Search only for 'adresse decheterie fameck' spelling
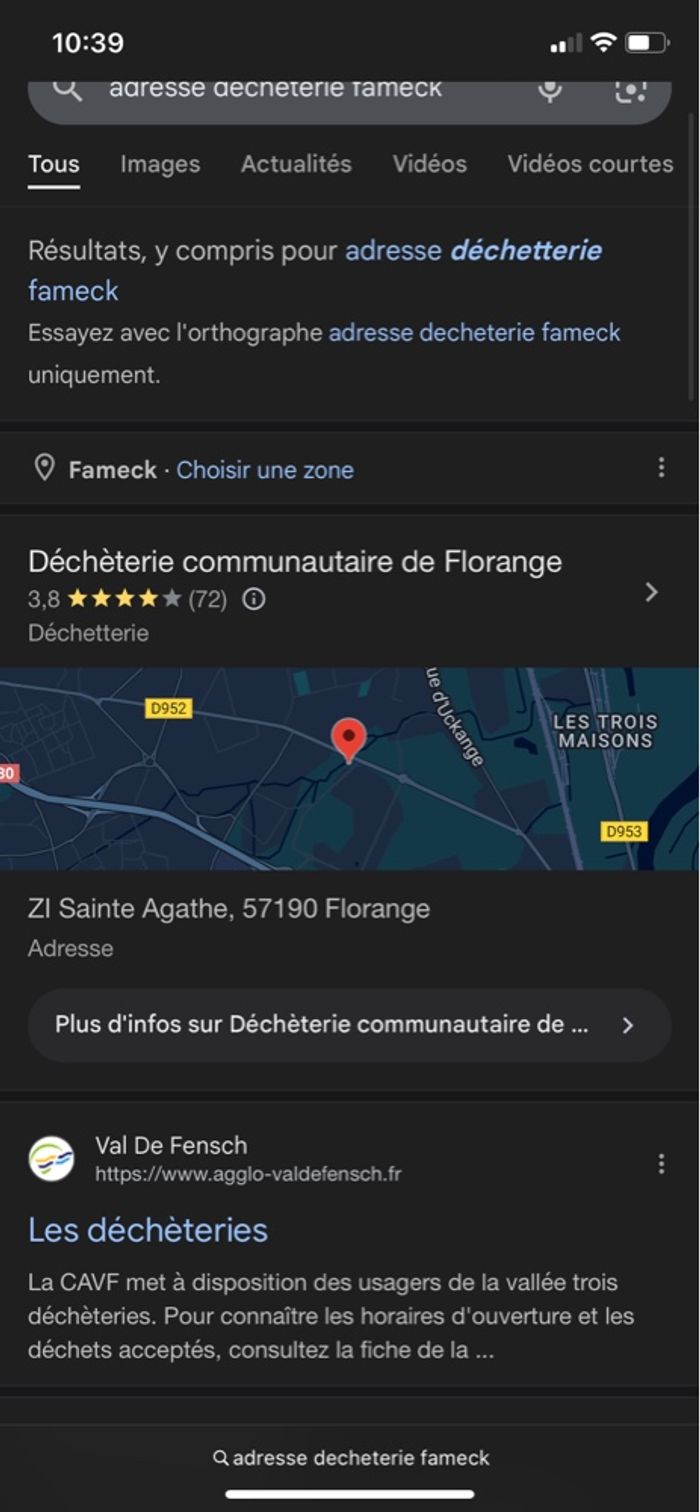This screenshot has width=700, height=1512. click(474, 333)
